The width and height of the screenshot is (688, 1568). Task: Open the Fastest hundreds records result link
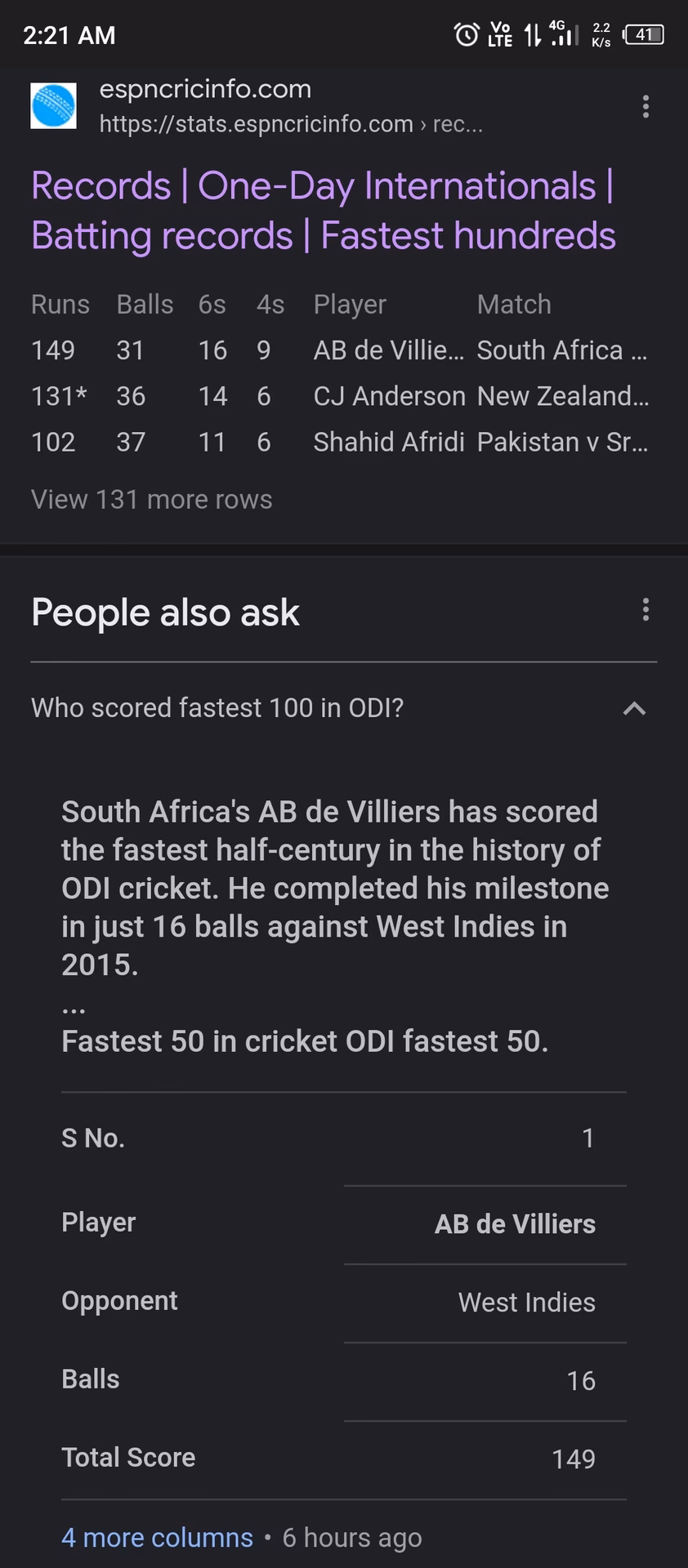(x=323, y=211)
